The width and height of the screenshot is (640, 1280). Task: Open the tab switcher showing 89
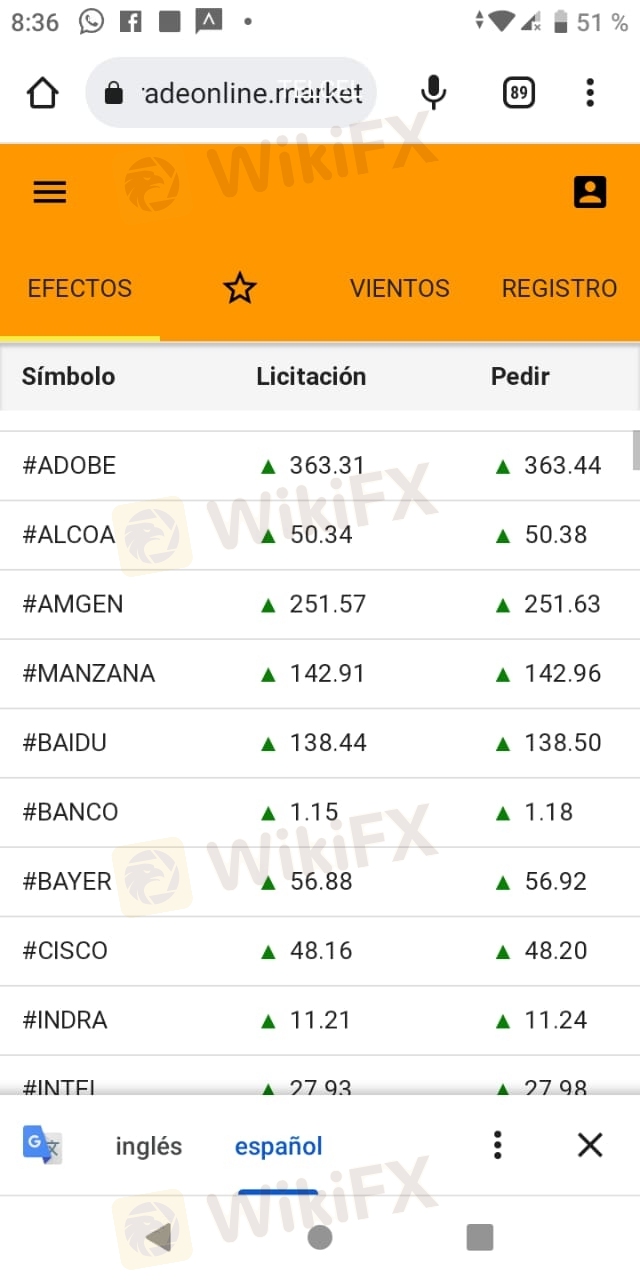click(518, 94)
